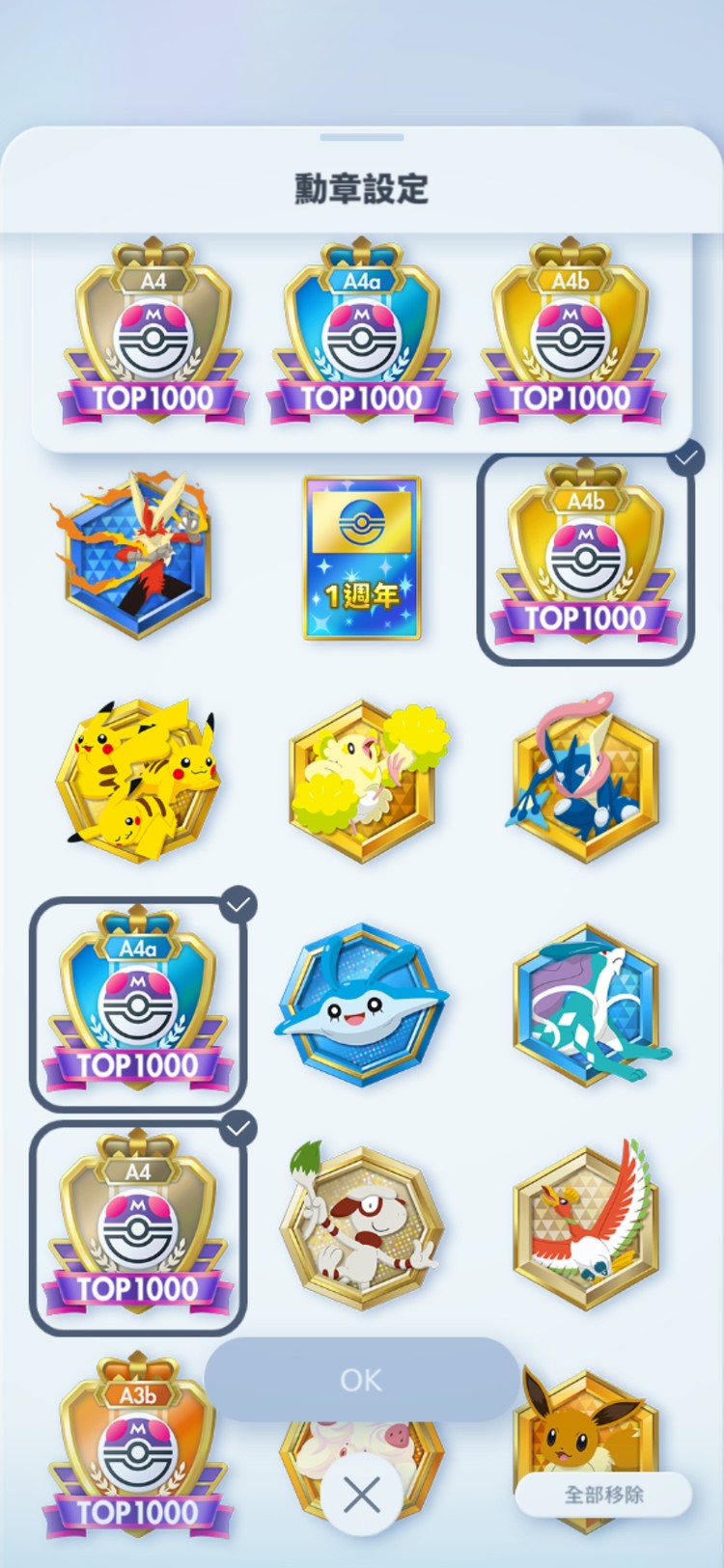Deselect the checked A4 TOP1000 badge

tap(138, 1227)
